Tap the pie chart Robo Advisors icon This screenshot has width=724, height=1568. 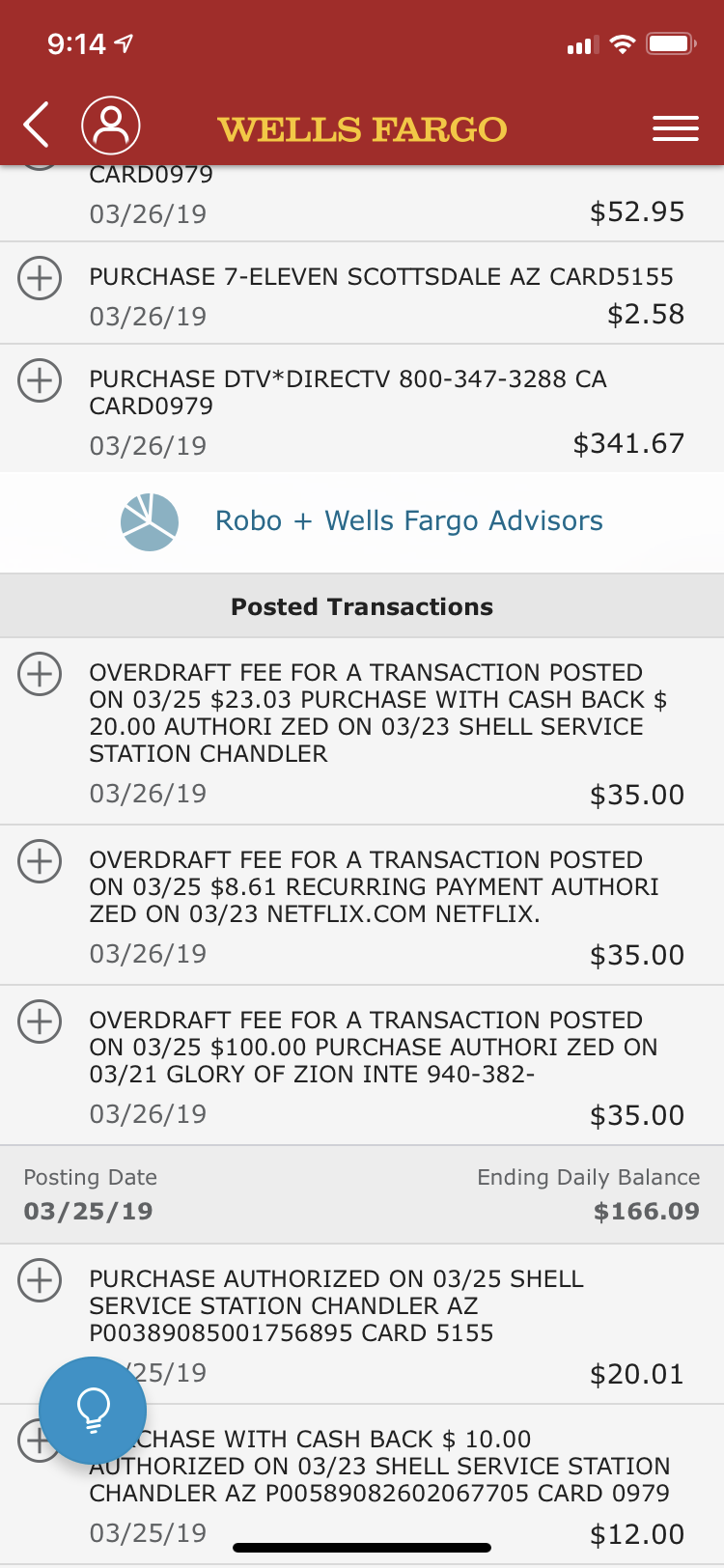coord(150,520)
